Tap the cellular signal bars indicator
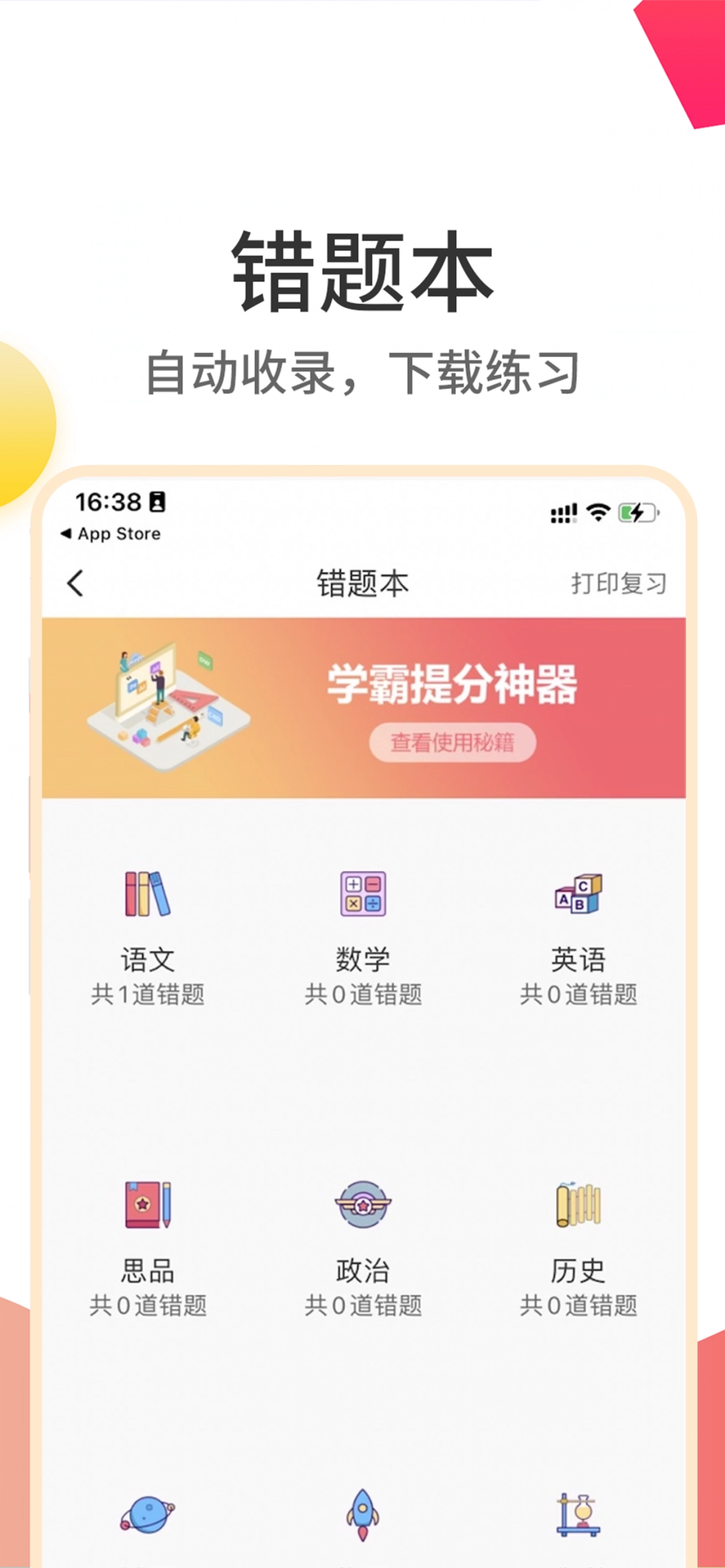 (564, 512)
